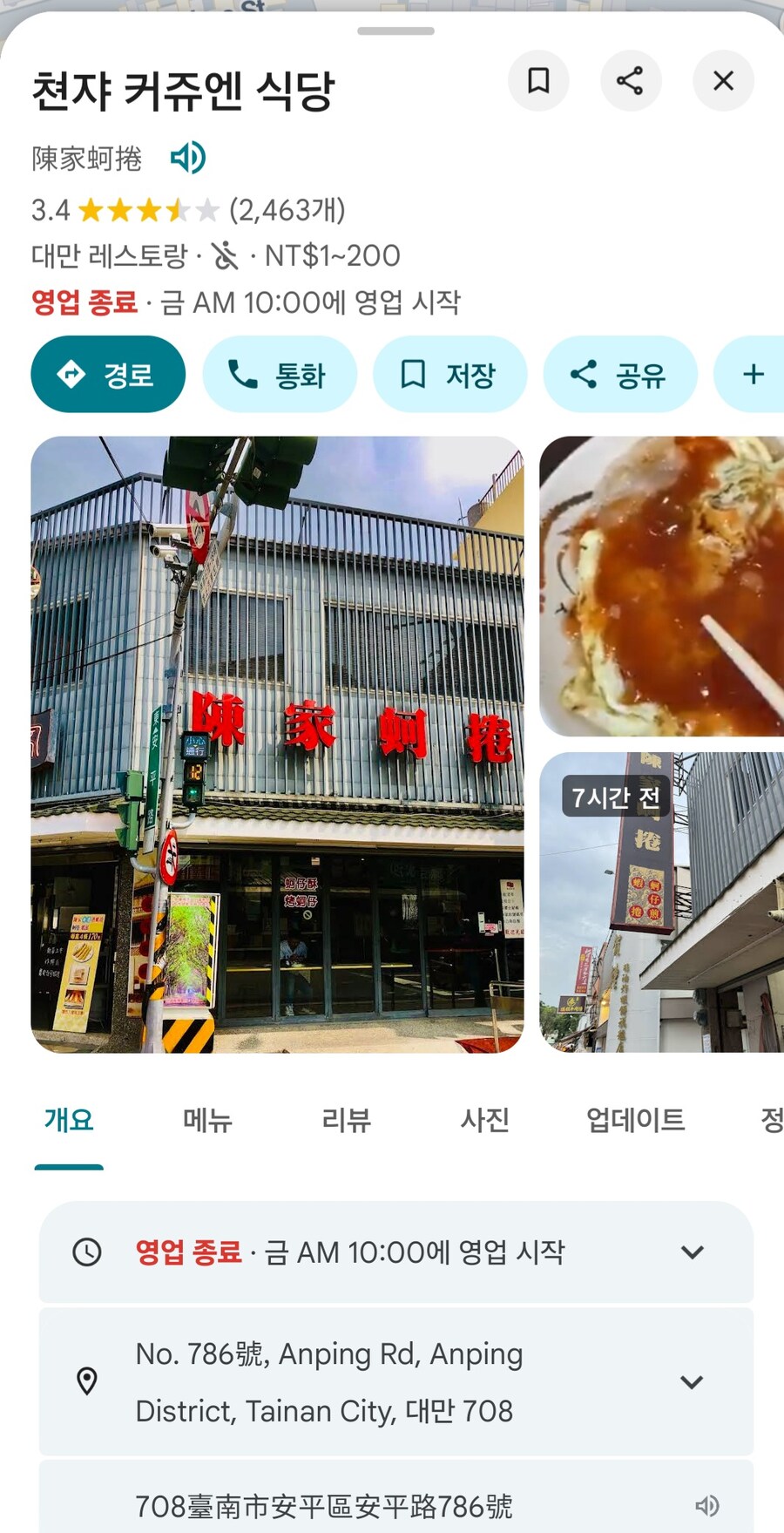Tap the + button to add this place to a list
Viewport: 784px width, 1533px height.
751,374
